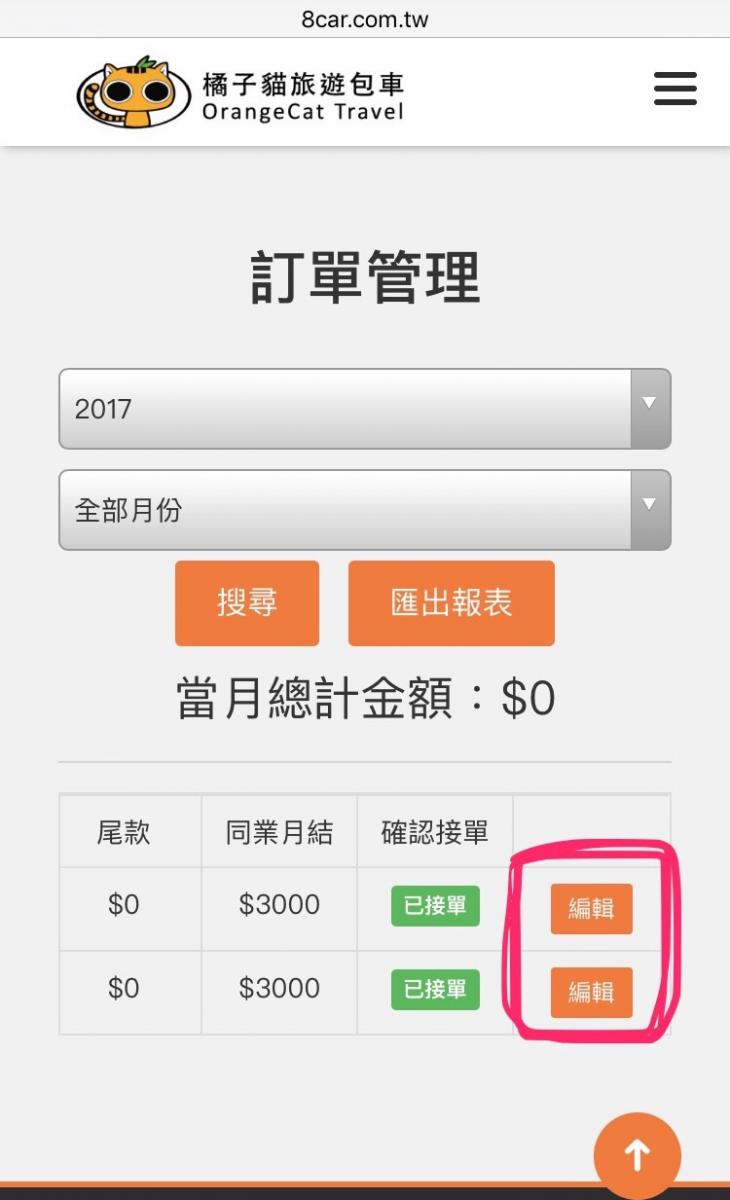Open the hamburger menu
Viewport: 730px width, 1200px height.
click(675, 89)
